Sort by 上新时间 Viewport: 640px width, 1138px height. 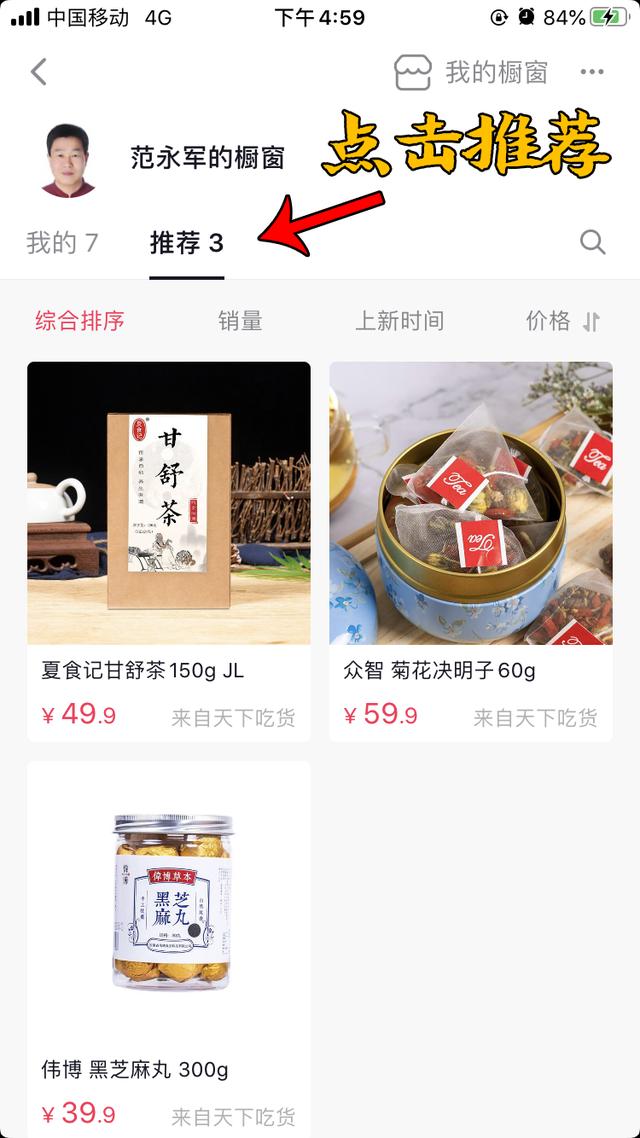point(400,321)
